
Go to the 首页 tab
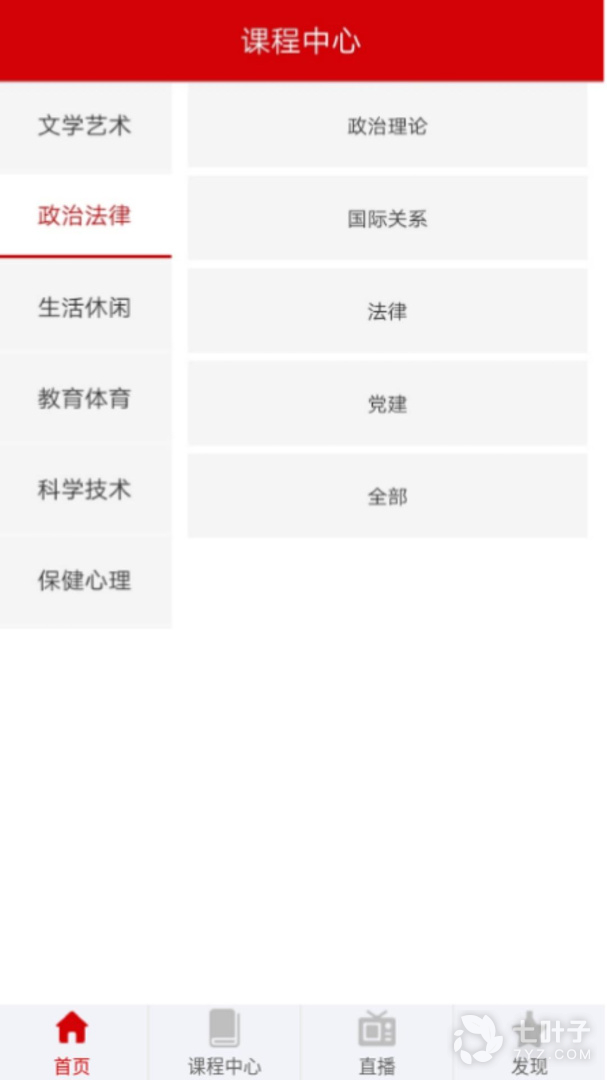click(x=72, y=1043)
